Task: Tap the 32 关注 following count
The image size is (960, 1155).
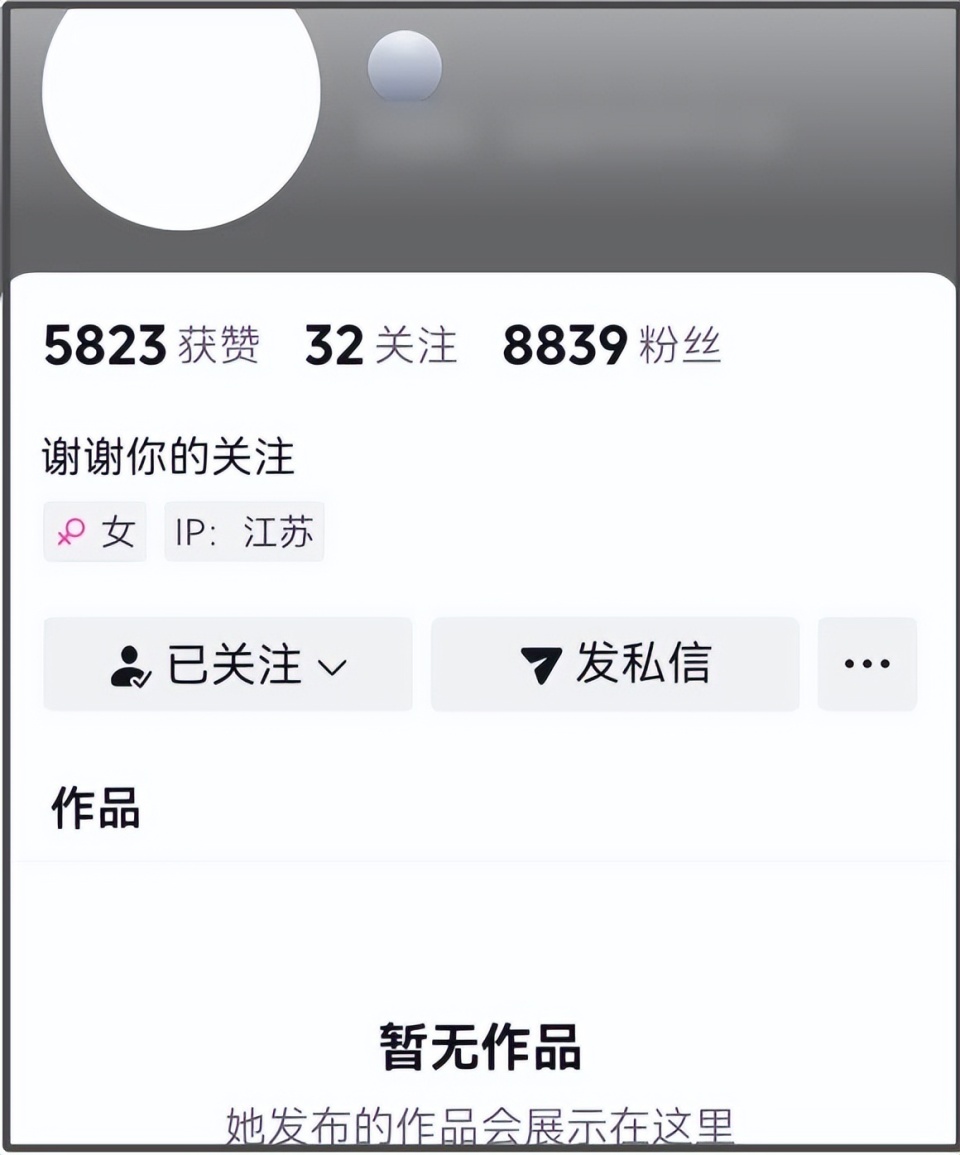Action: 378,345
